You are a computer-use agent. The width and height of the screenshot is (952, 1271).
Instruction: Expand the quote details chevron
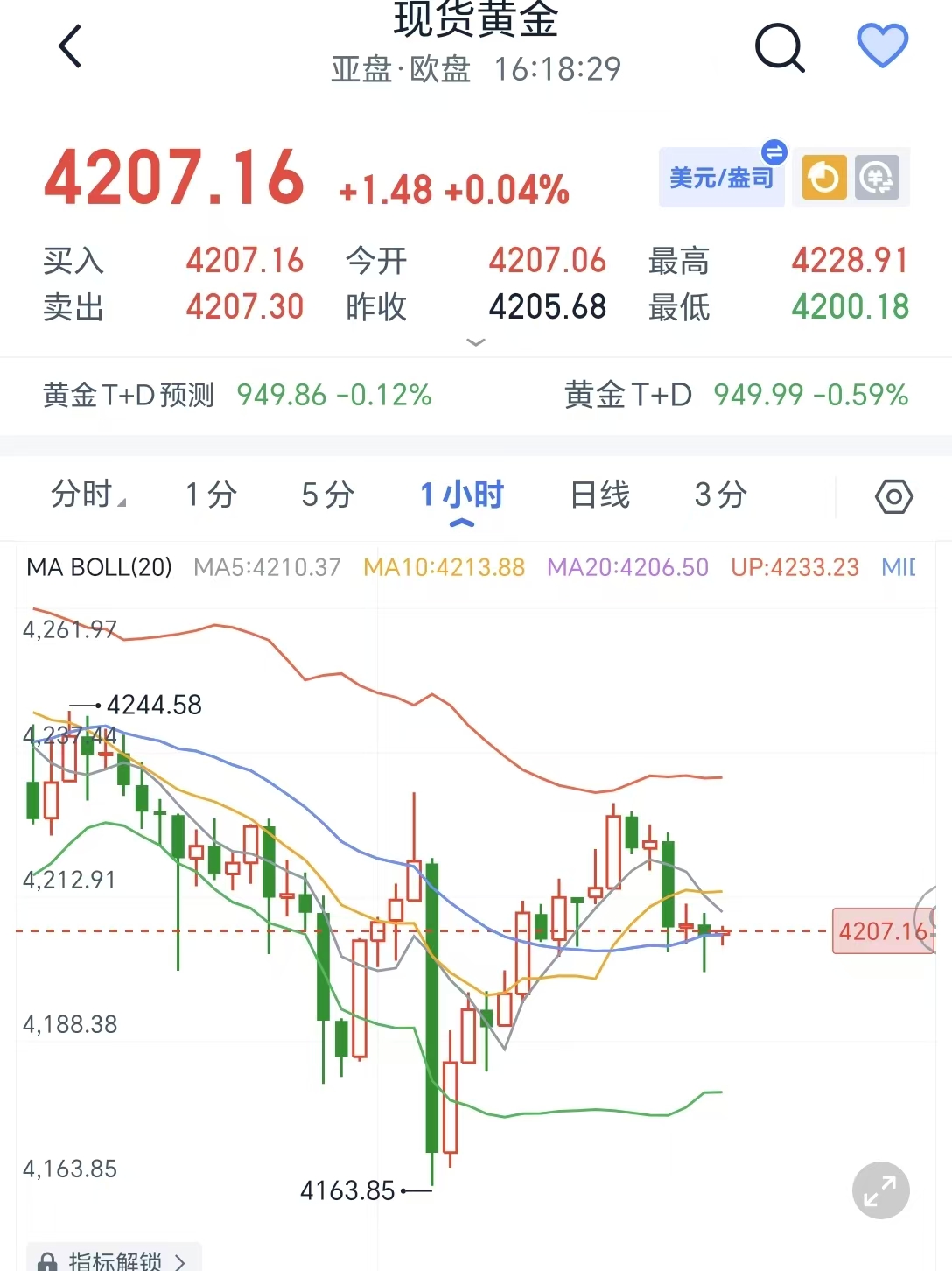click(476, 342)
